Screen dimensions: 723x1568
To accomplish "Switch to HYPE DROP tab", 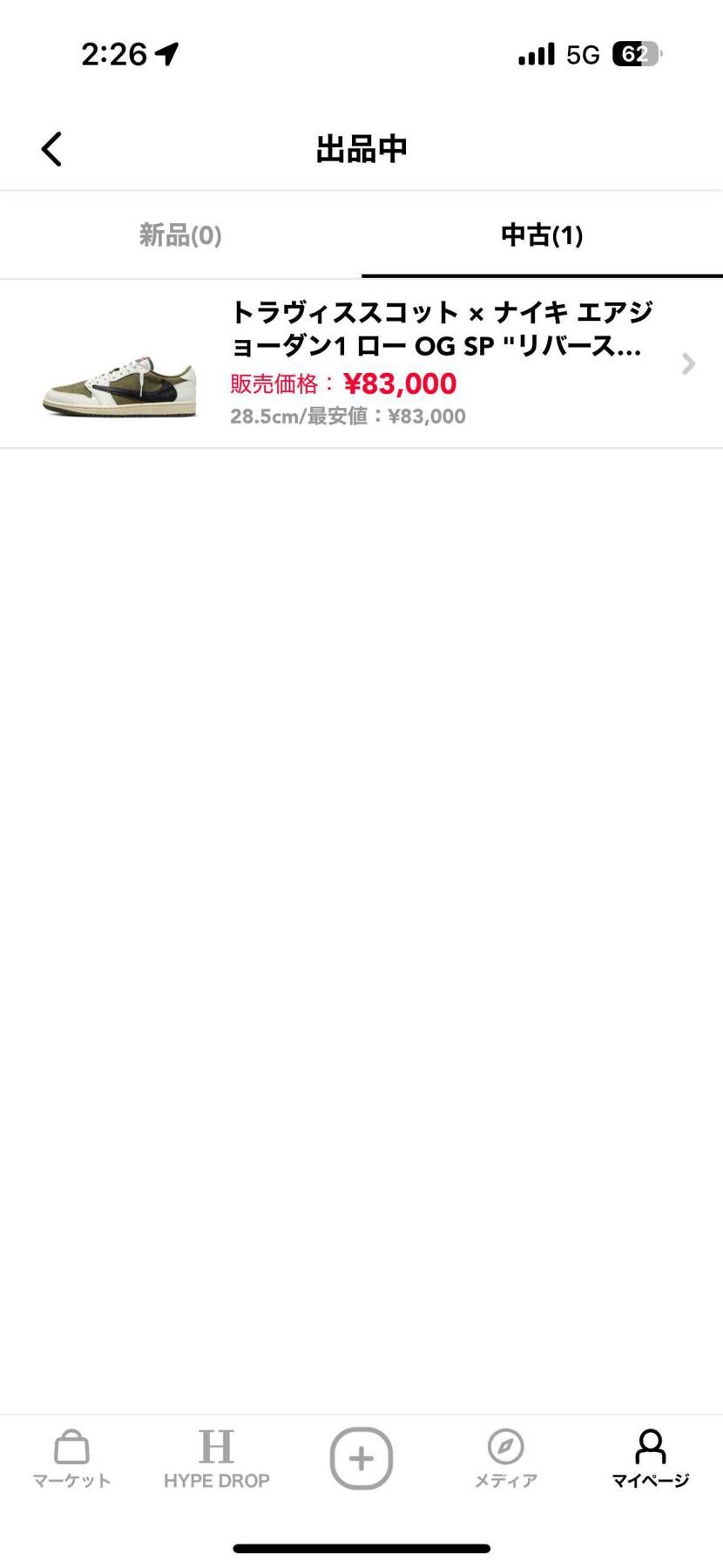I will point(216,1458).
